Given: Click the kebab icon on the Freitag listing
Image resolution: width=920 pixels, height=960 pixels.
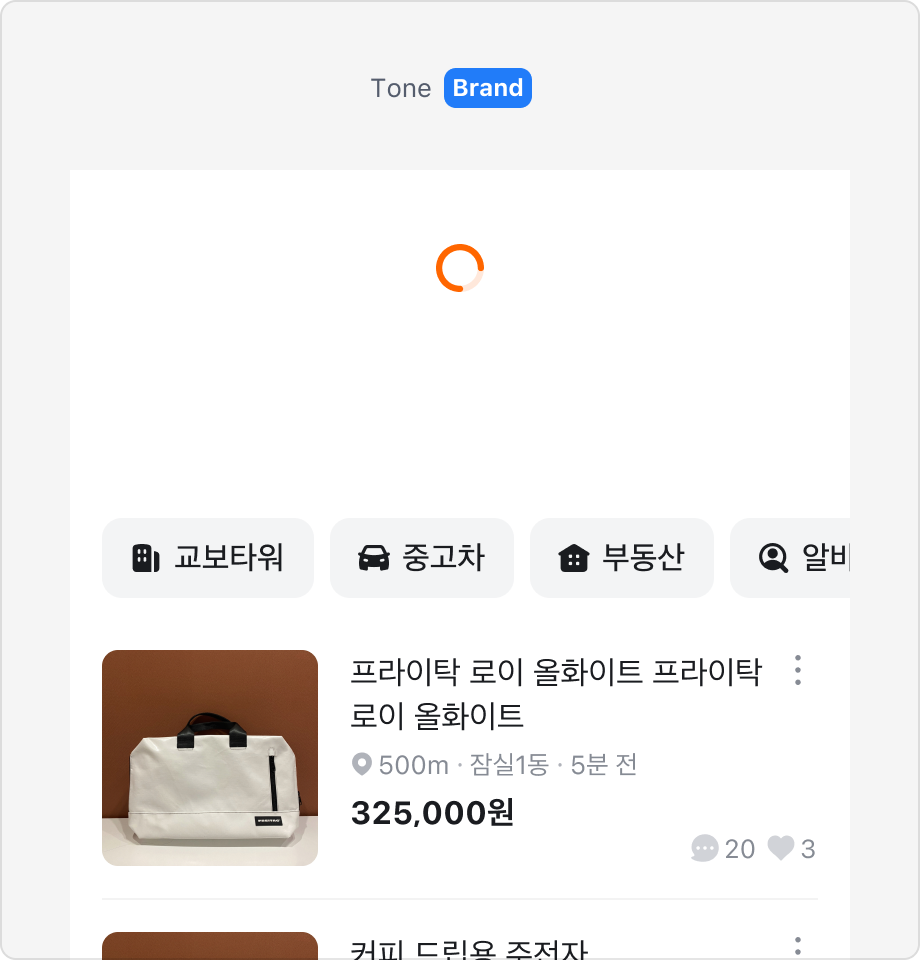Looking at the screenshot, I should click(x=797, y=670).
